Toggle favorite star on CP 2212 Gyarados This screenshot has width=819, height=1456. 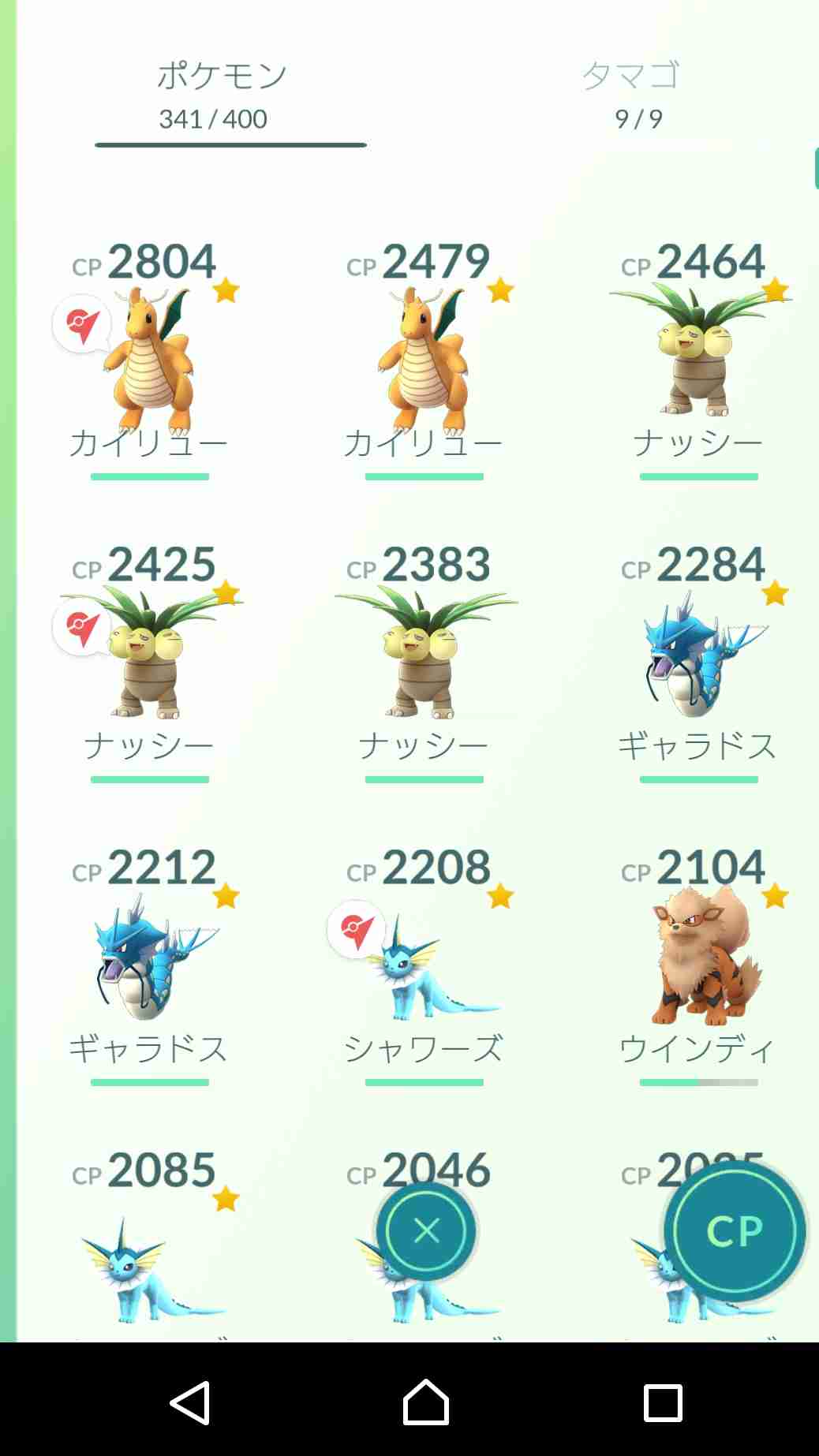pos(227,895)
